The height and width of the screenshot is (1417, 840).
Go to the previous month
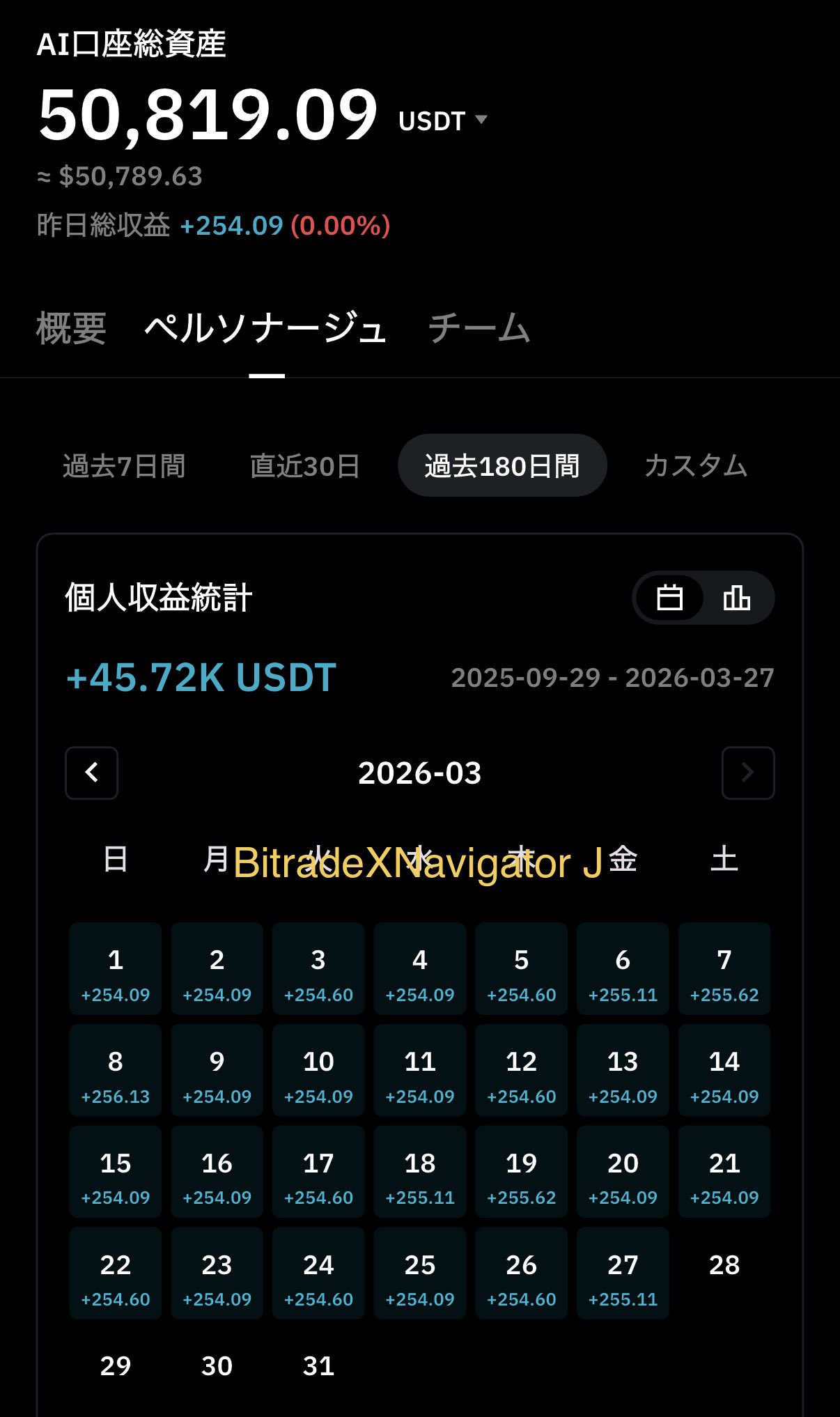(91, 773)
